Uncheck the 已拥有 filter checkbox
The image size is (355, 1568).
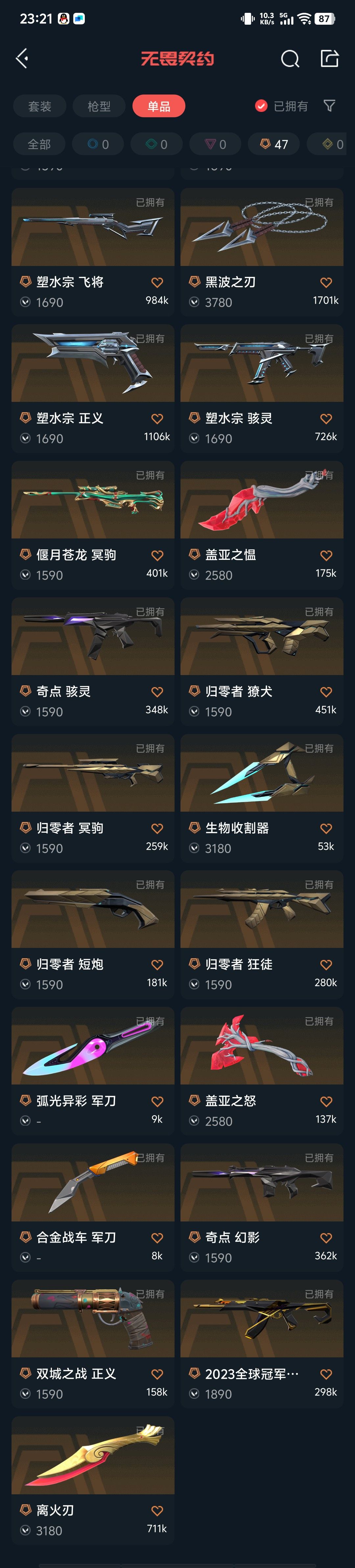pos(261,106)
